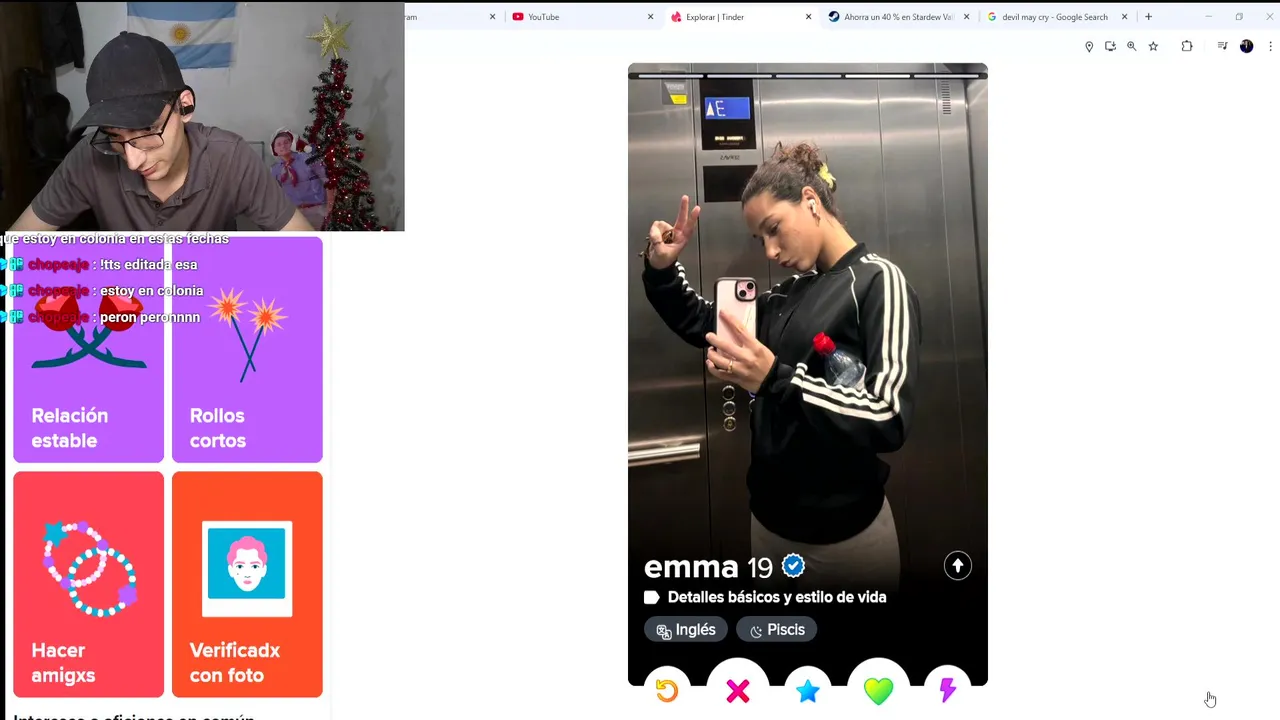This screenshot has height=720, width=1280.
Task: Open the Verificadx con foto category
Action: pyautogui.click(x=247, y=584)
